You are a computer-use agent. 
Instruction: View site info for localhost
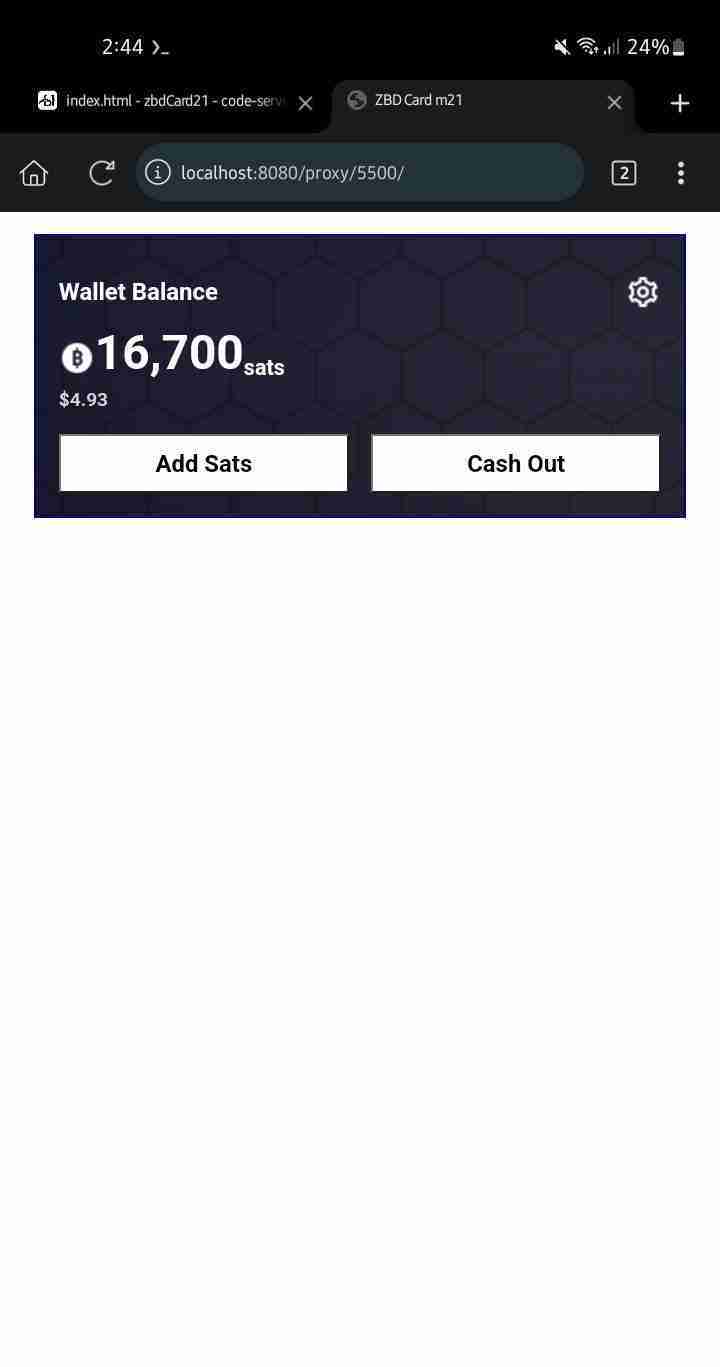coord(158,173)
